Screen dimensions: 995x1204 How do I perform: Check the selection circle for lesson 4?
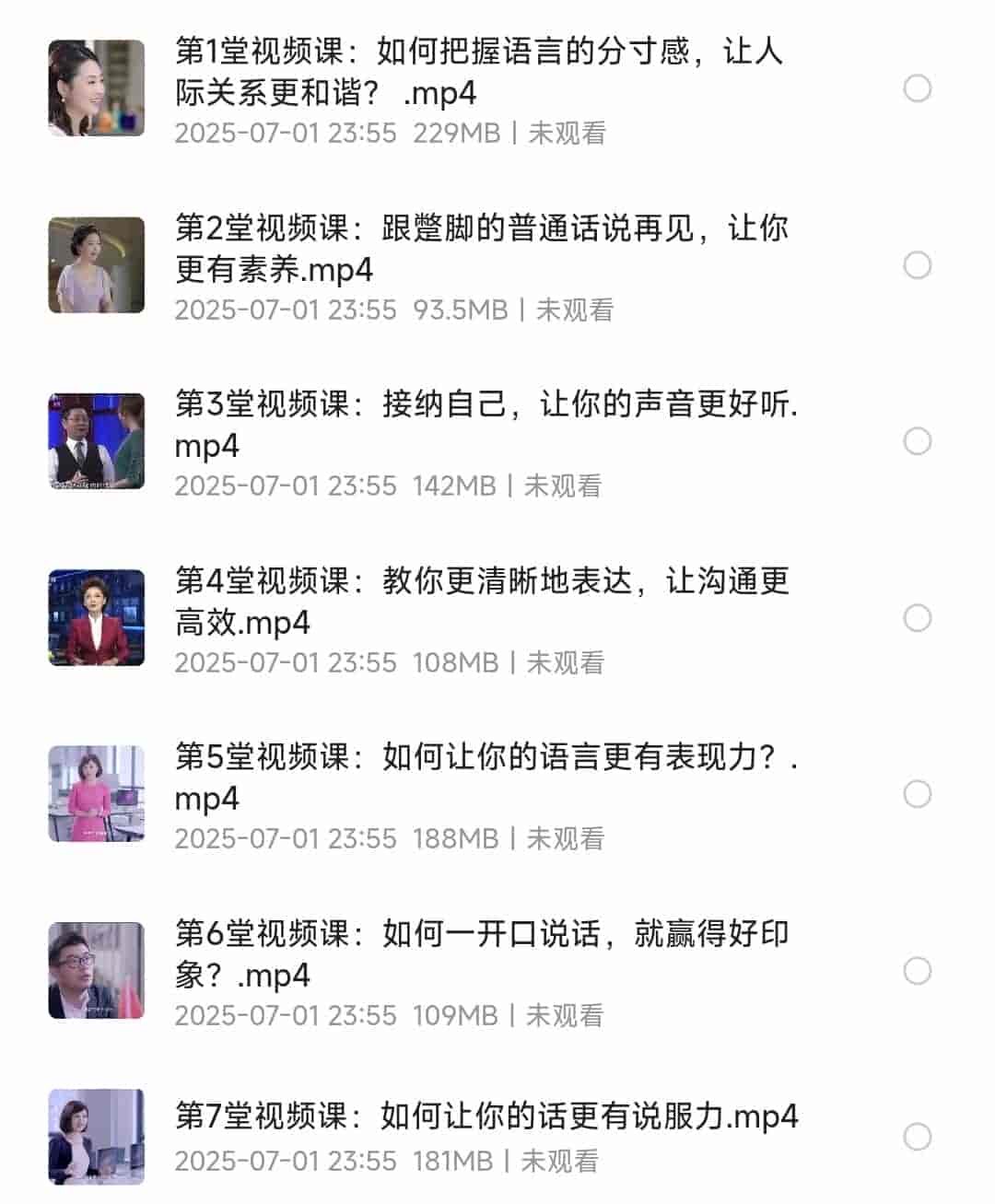[x=918, y=617]
